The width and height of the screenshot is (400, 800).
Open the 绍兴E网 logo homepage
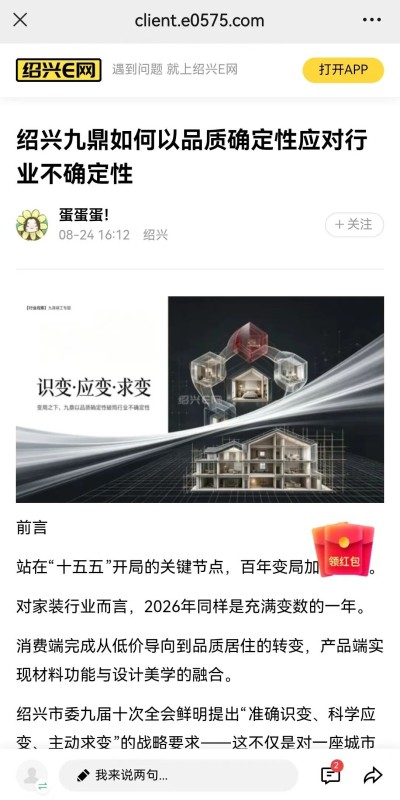pyautogui.click(x=59, y=70)
